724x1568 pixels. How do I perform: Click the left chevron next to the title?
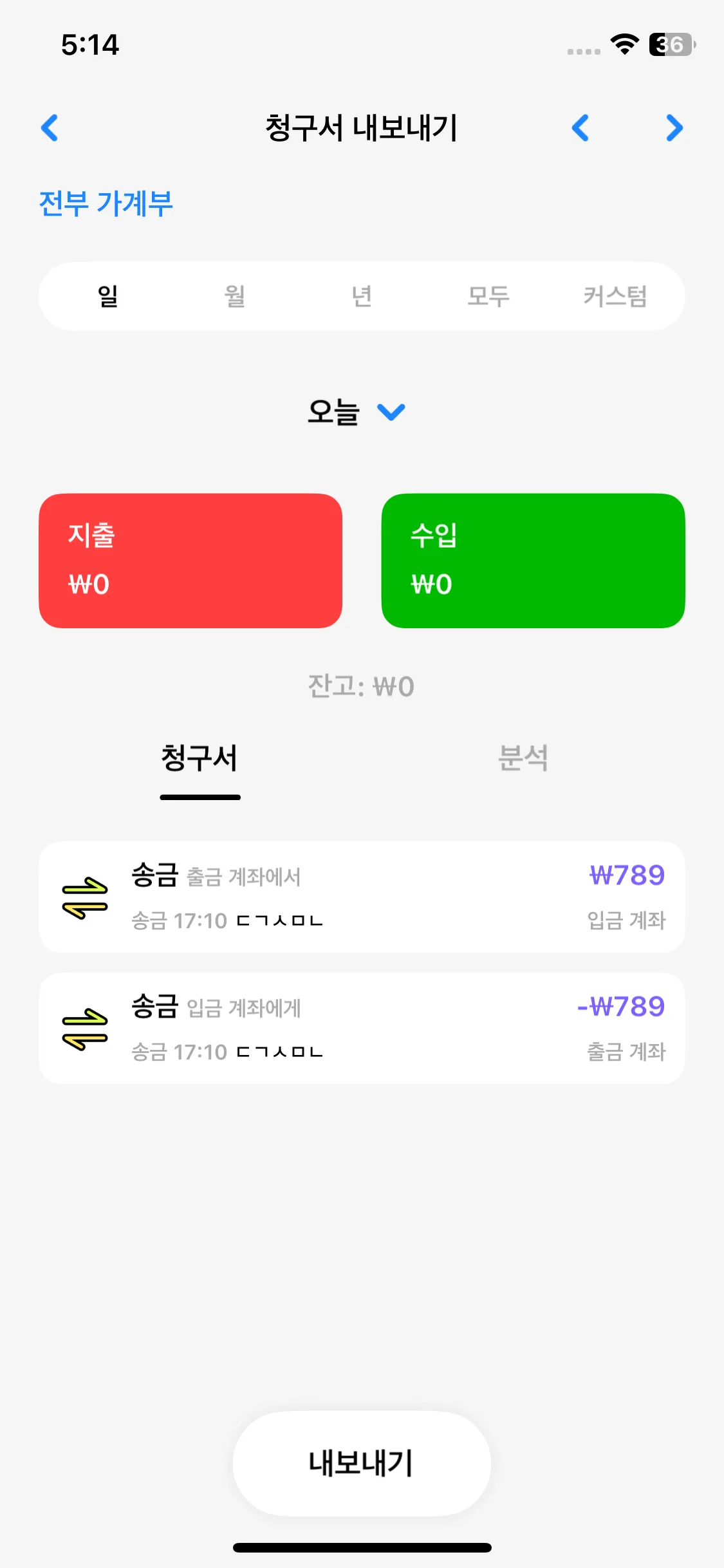tap(581, 128)
